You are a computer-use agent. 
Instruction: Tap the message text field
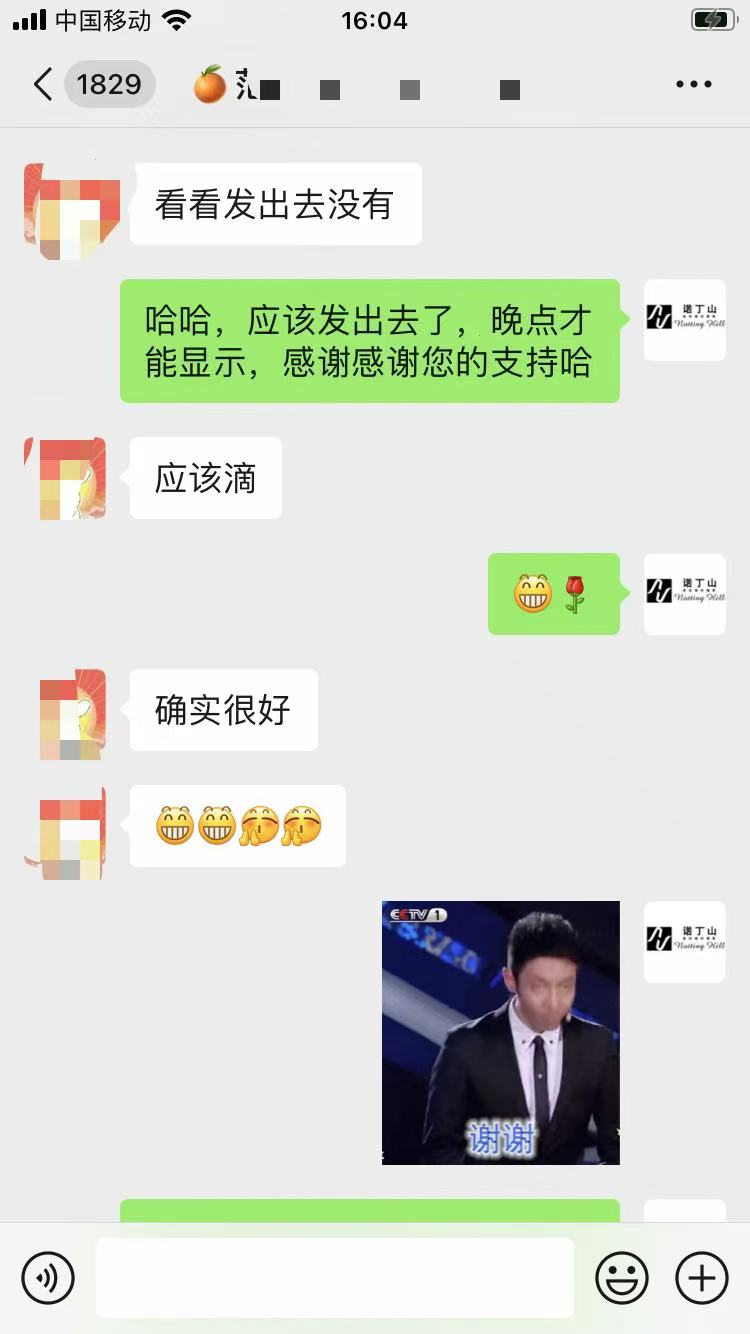[x=335, y=1278]
